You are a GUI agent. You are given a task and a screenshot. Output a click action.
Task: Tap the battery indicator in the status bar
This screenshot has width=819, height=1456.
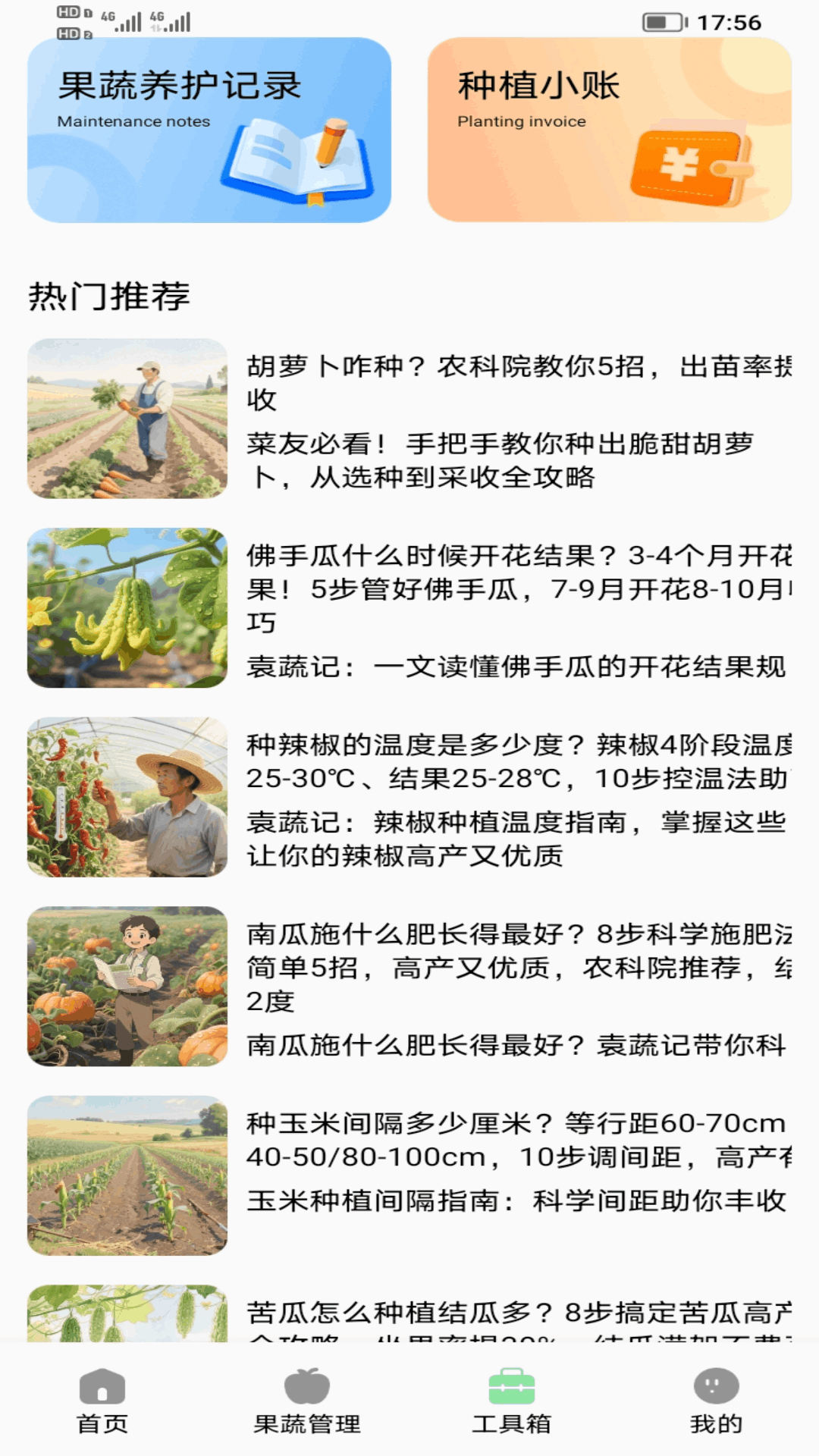664,21
